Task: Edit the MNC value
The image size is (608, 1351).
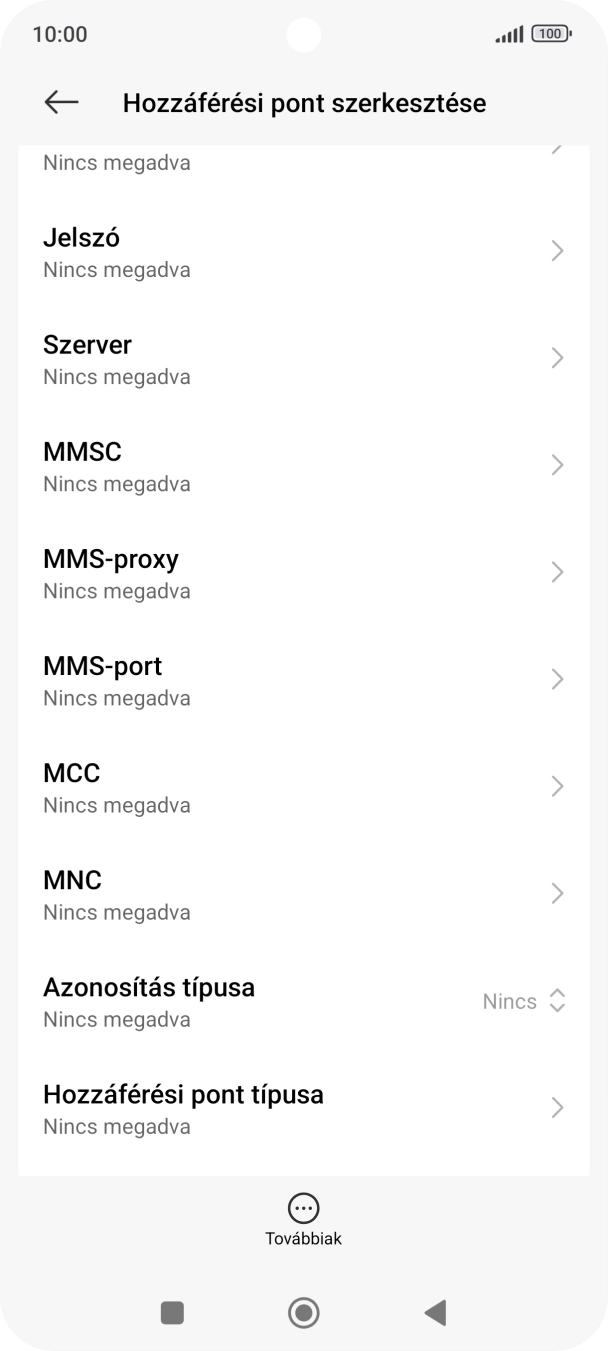Action: point(303,894)
